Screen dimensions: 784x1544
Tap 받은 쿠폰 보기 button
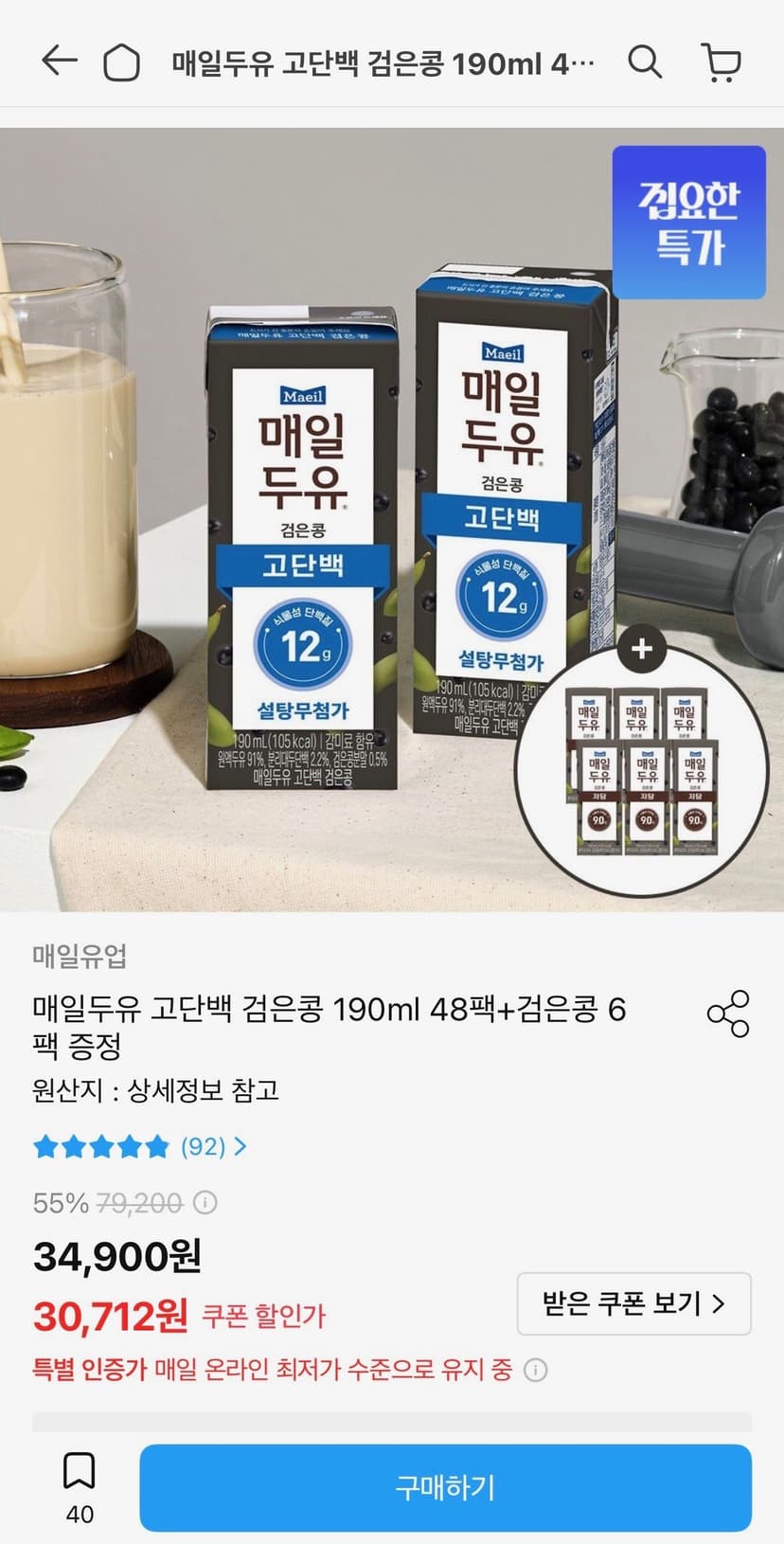pyautogui.click(x=633, y=1303)
